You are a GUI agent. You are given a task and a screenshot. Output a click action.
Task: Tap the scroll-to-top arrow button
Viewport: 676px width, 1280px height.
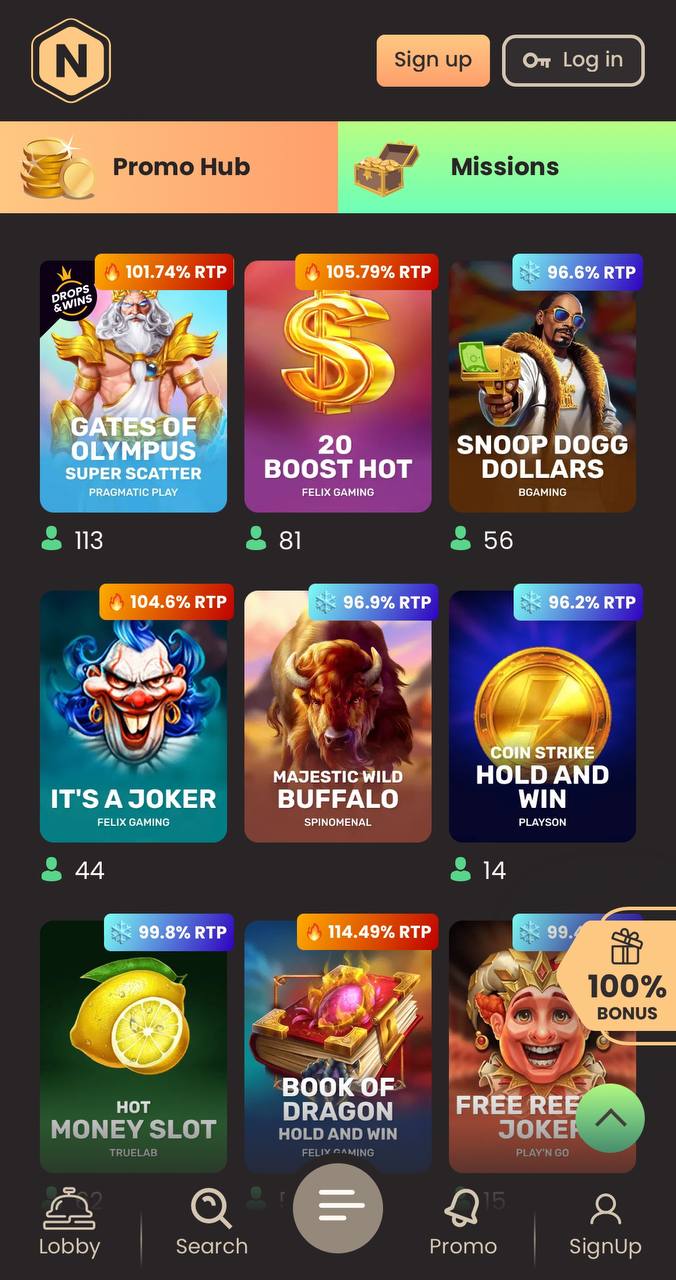coord(611,1118)
